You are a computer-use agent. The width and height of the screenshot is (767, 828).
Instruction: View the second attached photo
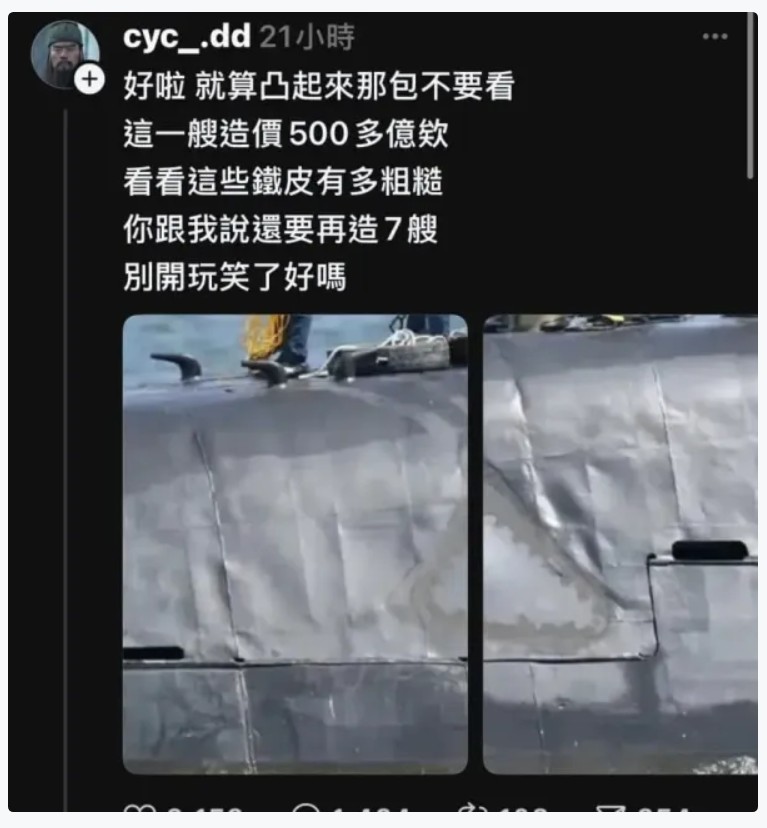click(620, 544)
